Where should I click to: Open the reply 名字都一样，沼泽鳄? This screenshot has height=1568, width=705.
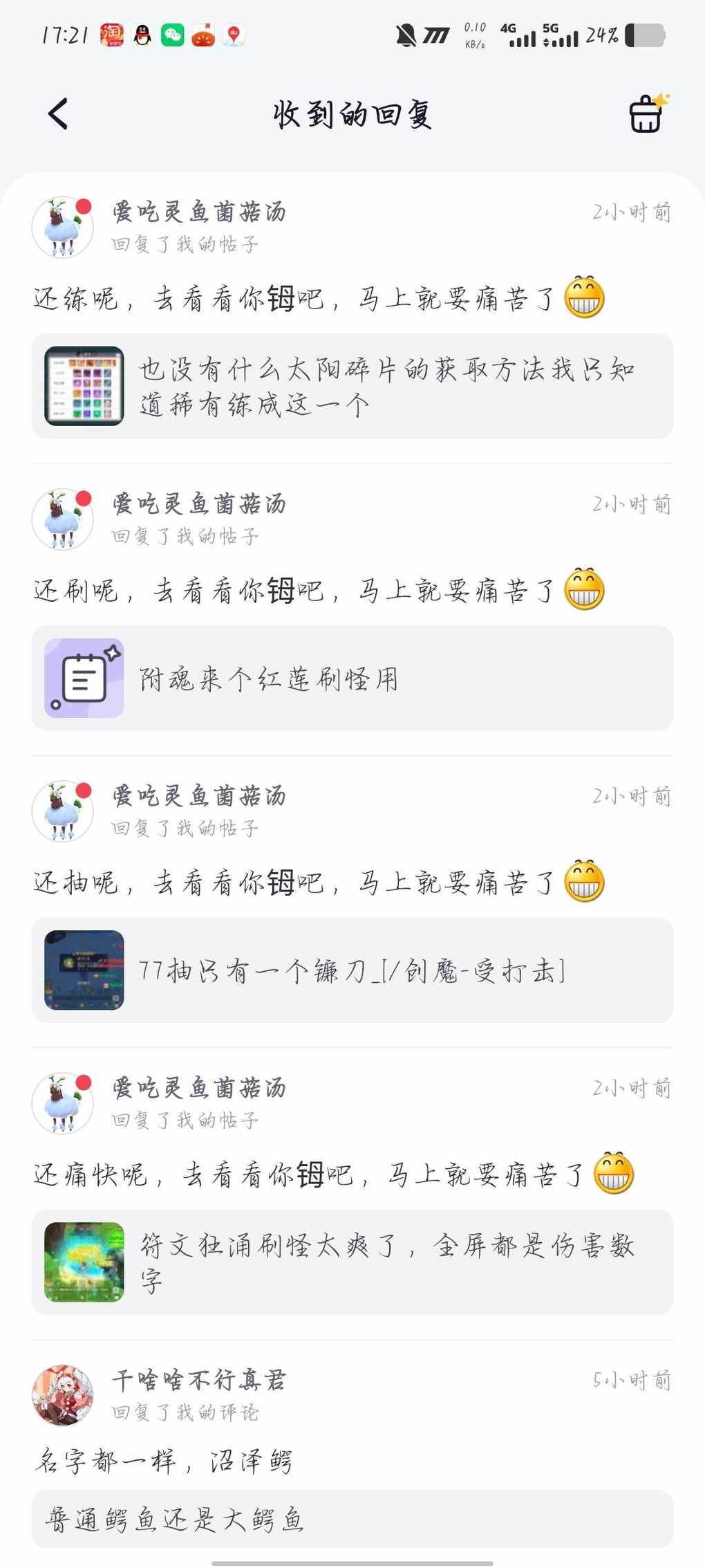(164, 1461)
